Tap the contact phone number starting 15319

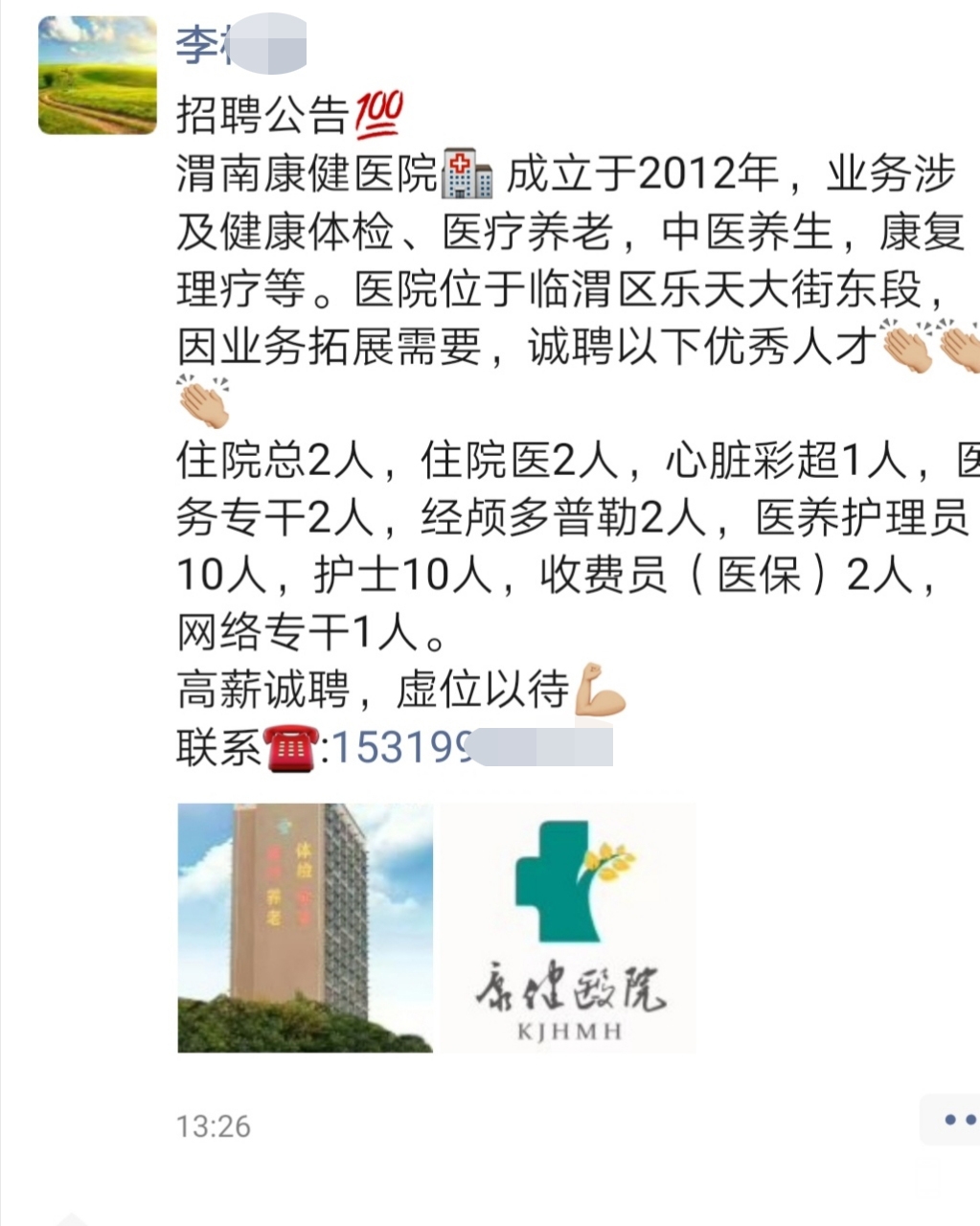click(x=402, y=748)
